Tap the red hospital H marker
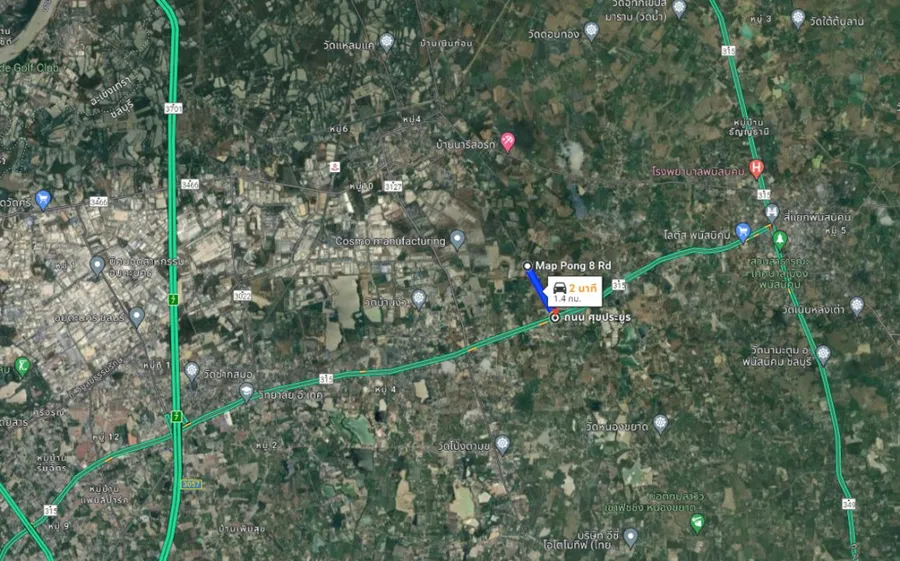Viewport: 900px width, 561px height. point(756,168)
